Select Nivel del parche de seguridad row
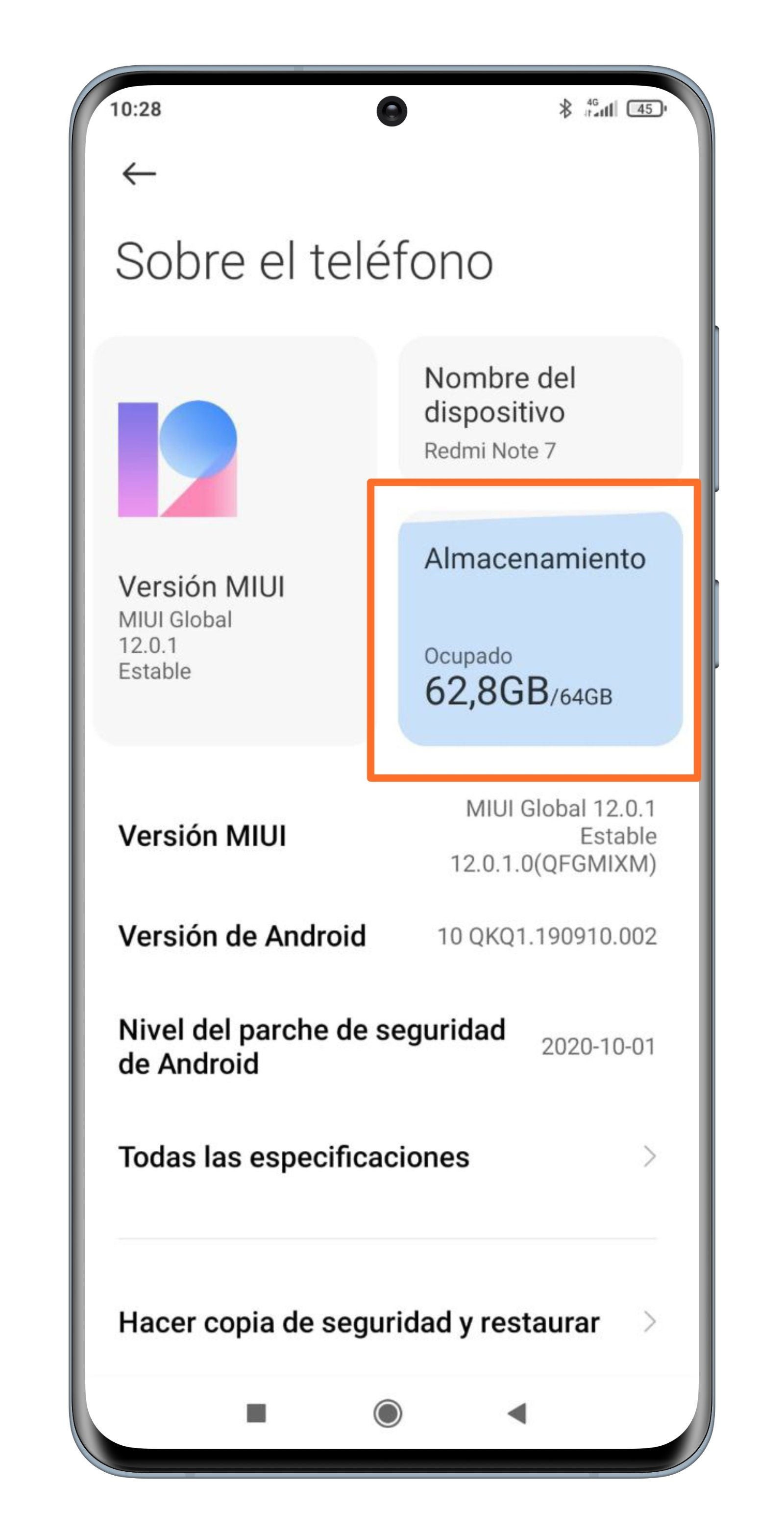 point(387,1046)
